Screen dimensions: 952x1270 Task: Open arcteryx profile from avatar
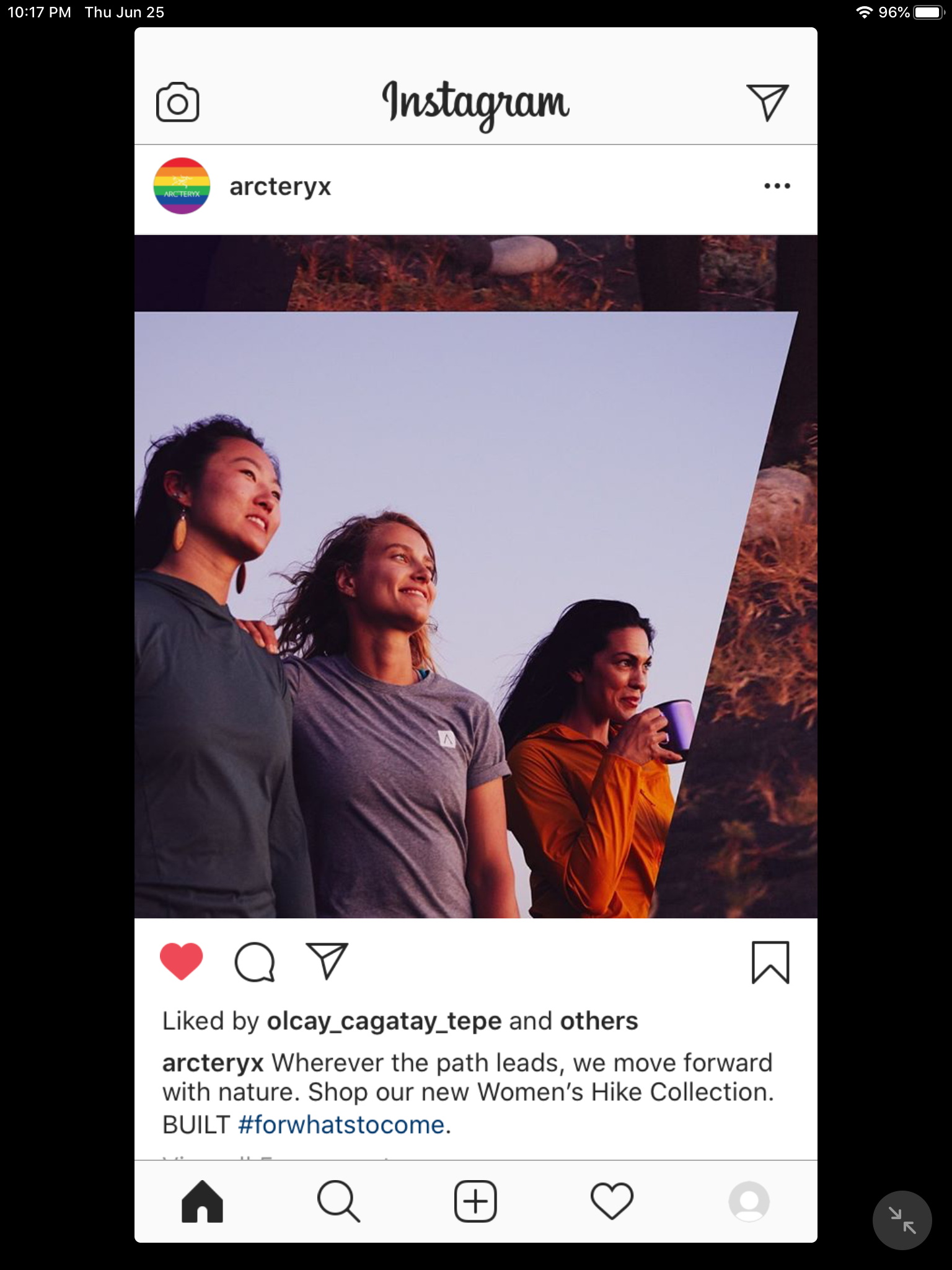click(182, 186)
